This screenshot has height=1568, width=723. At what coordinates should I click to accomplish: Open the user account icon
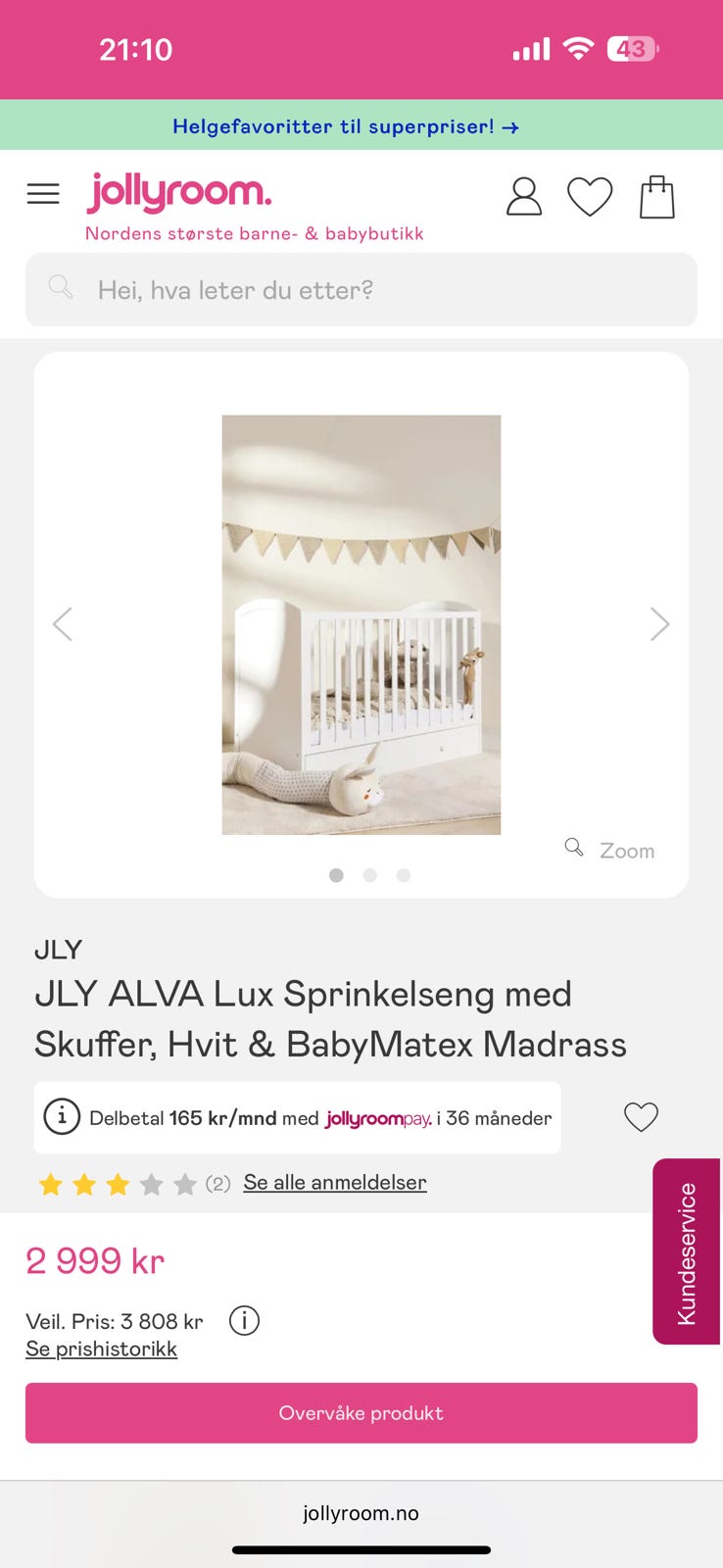point(524,197)
